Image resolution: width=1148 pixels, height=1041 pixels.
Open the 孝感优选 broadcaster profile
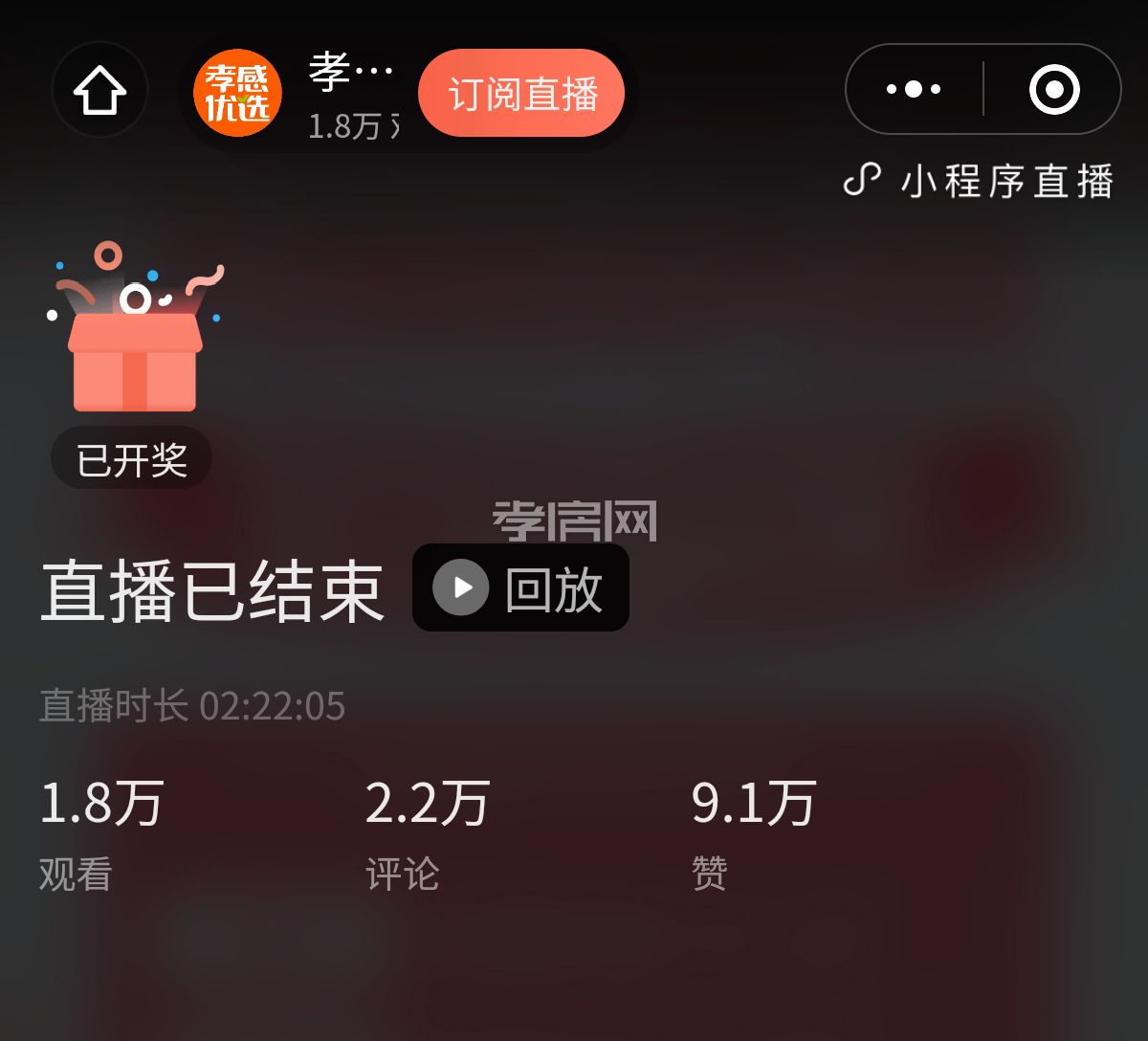coord(237,93)
